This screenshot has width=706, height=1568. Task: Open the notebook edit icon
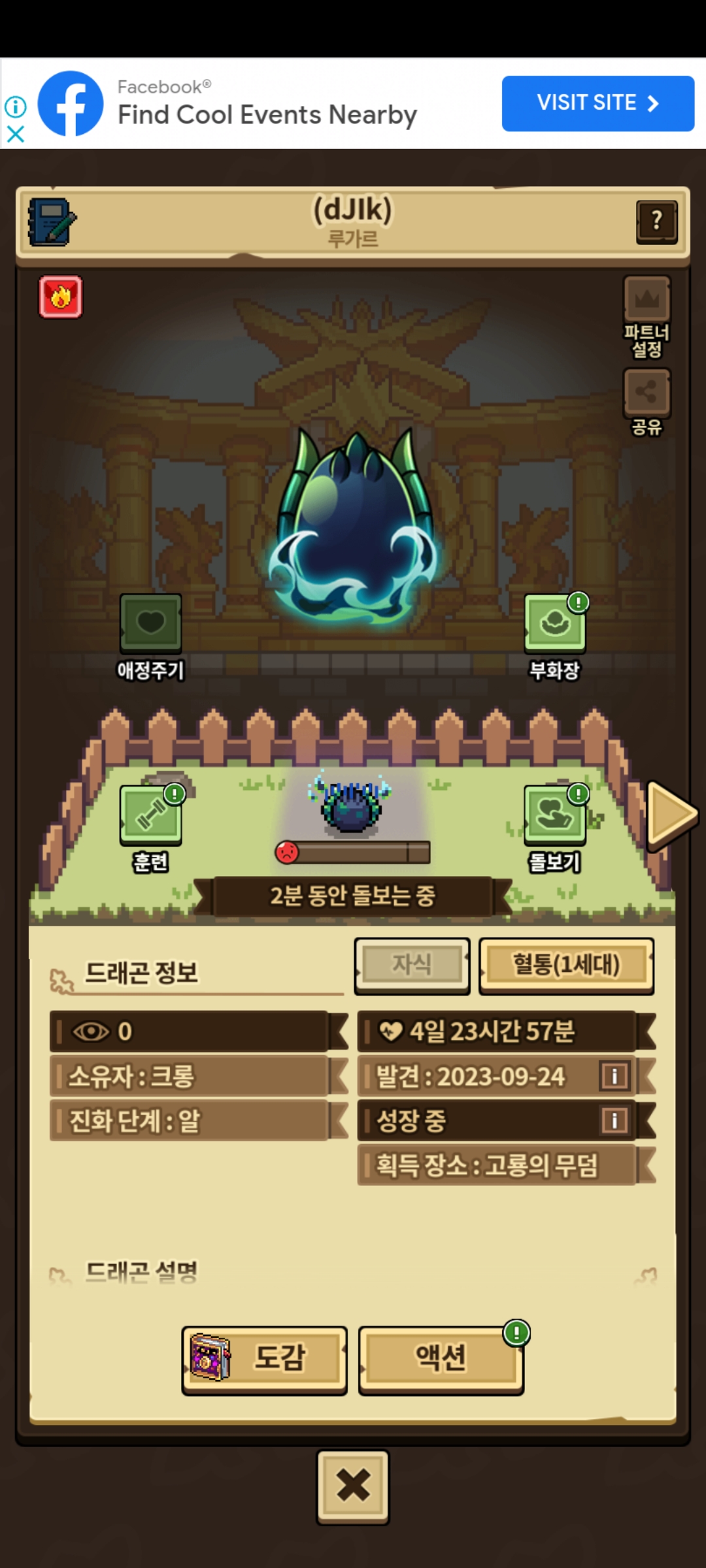coord(52,222)
